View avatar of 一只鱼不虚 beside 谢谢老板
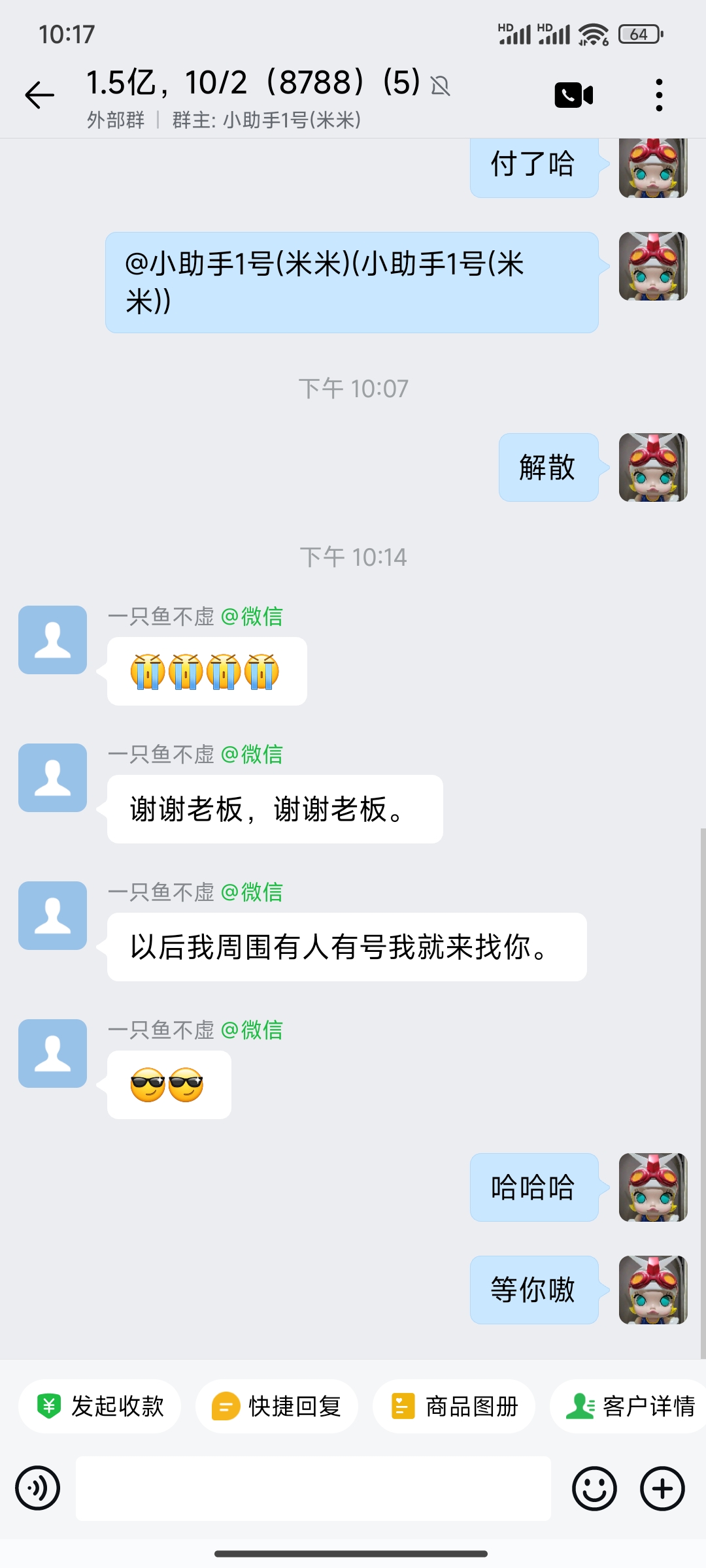Image resolution: width=706 pixels, height=1568 pixels. point(52,777)
